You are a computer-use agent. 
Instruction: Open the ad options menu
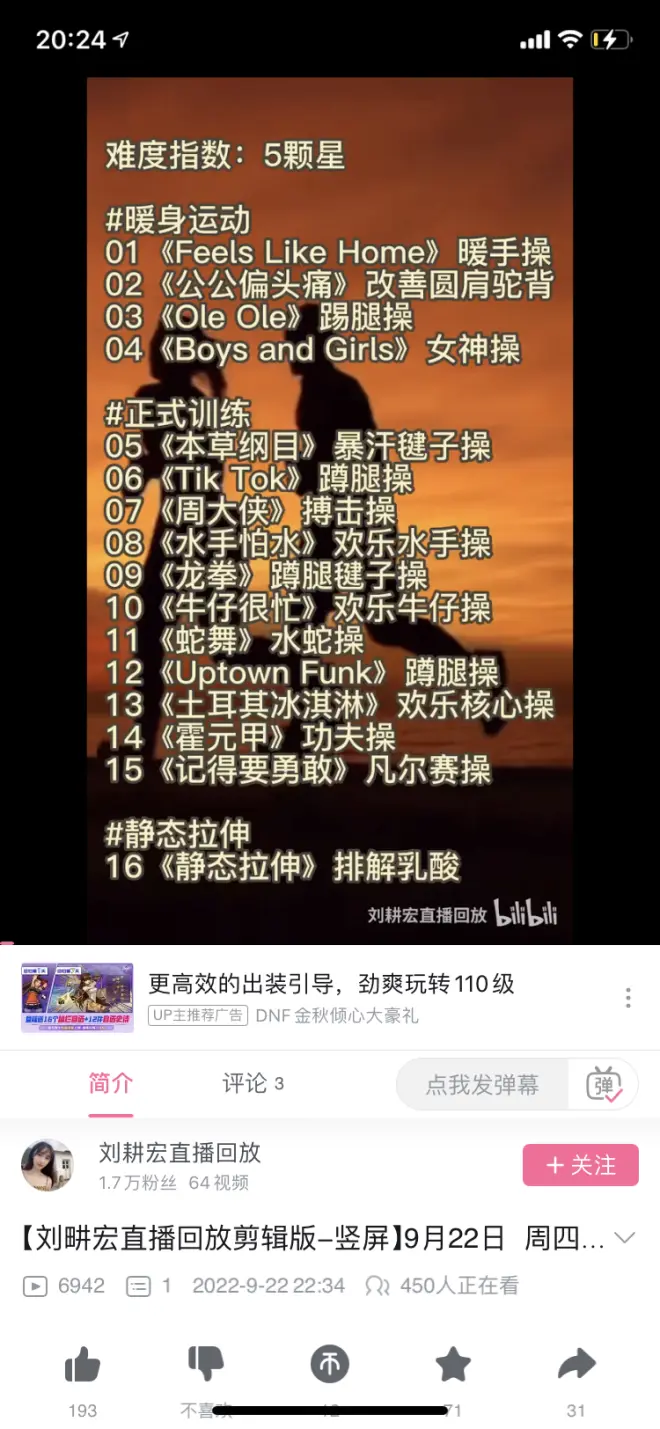[628, 998]
